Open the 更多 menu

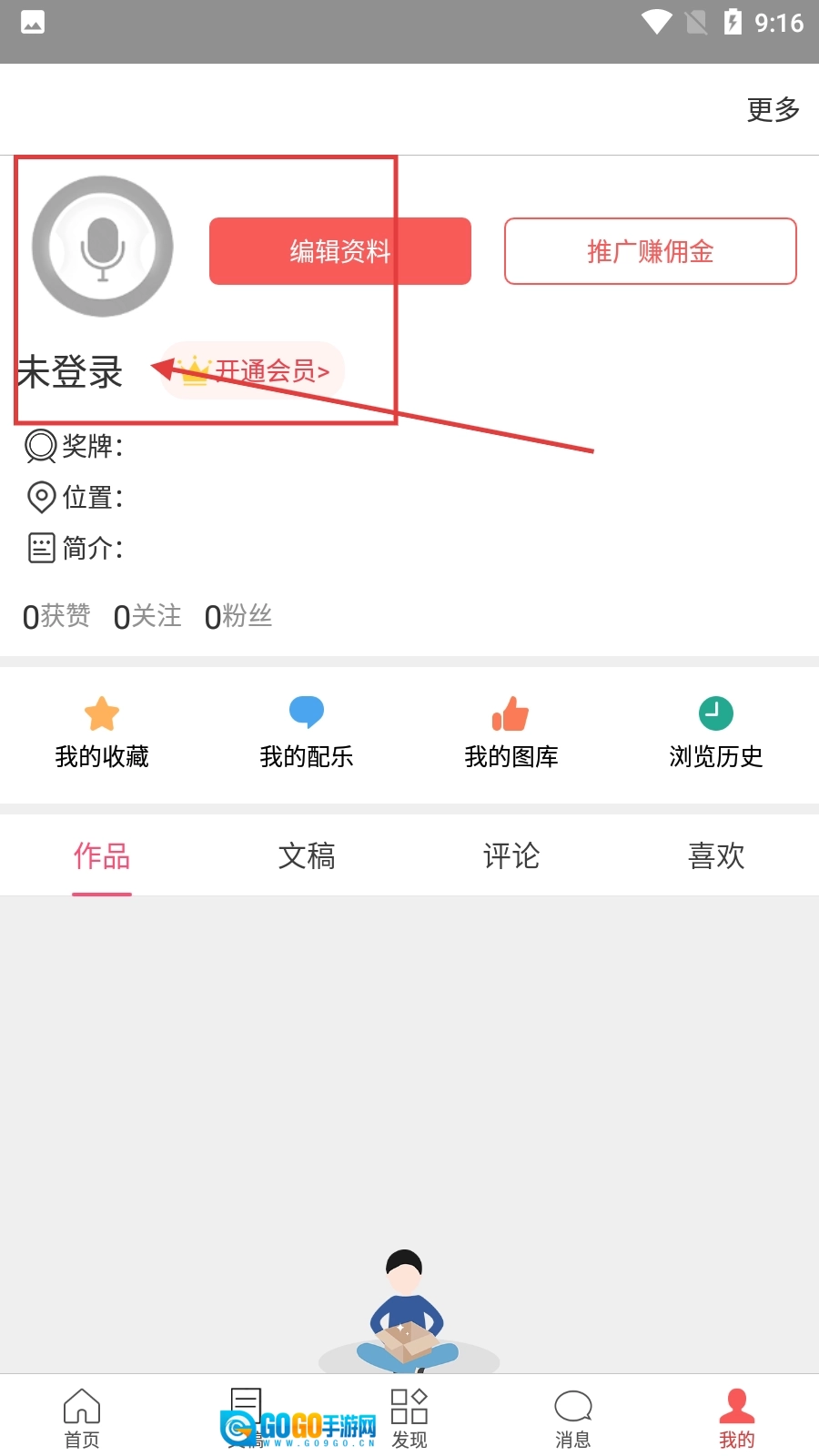pos(773,110)
